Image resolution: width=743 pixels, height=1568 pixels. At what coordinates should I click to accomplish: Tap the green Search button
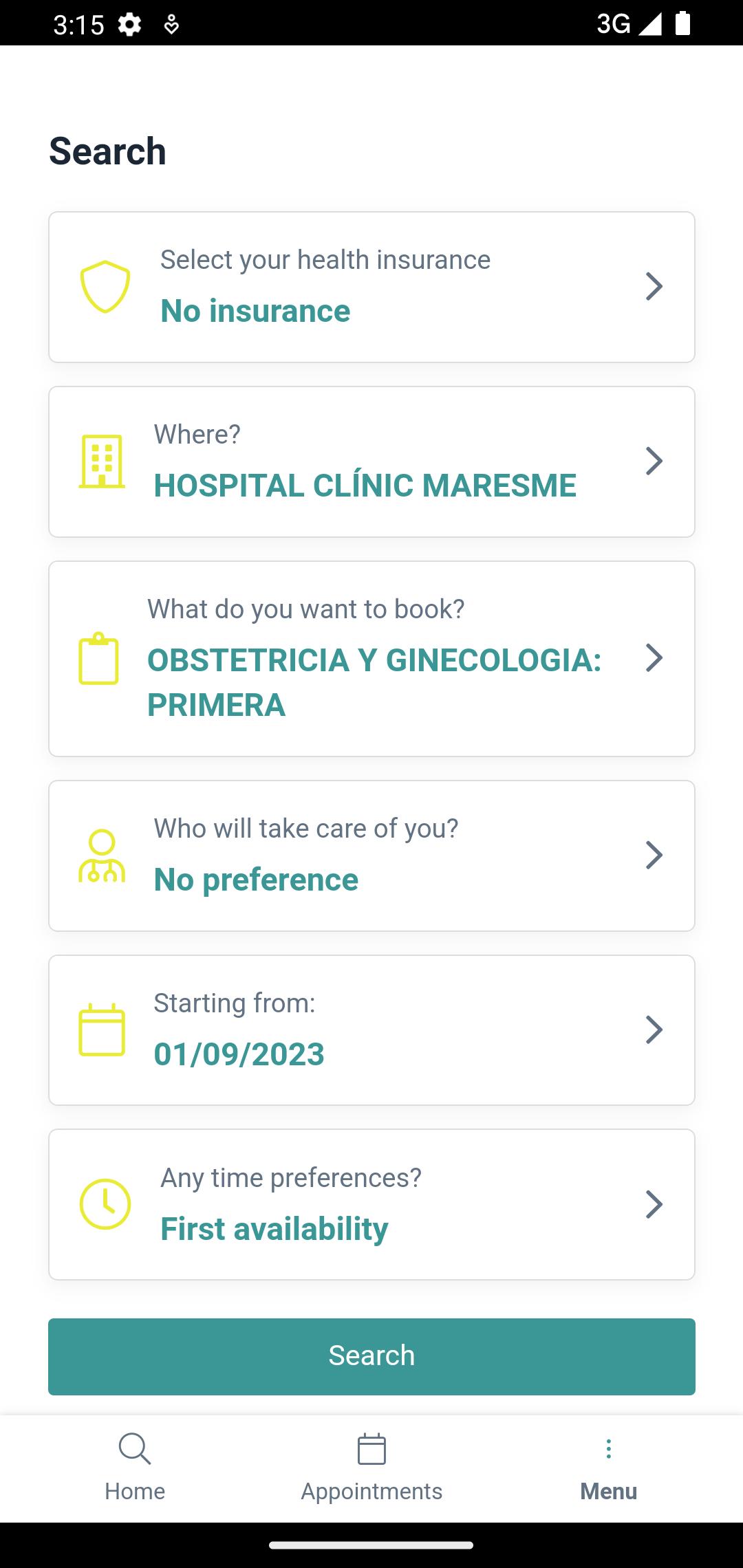tap(371, 1356)
